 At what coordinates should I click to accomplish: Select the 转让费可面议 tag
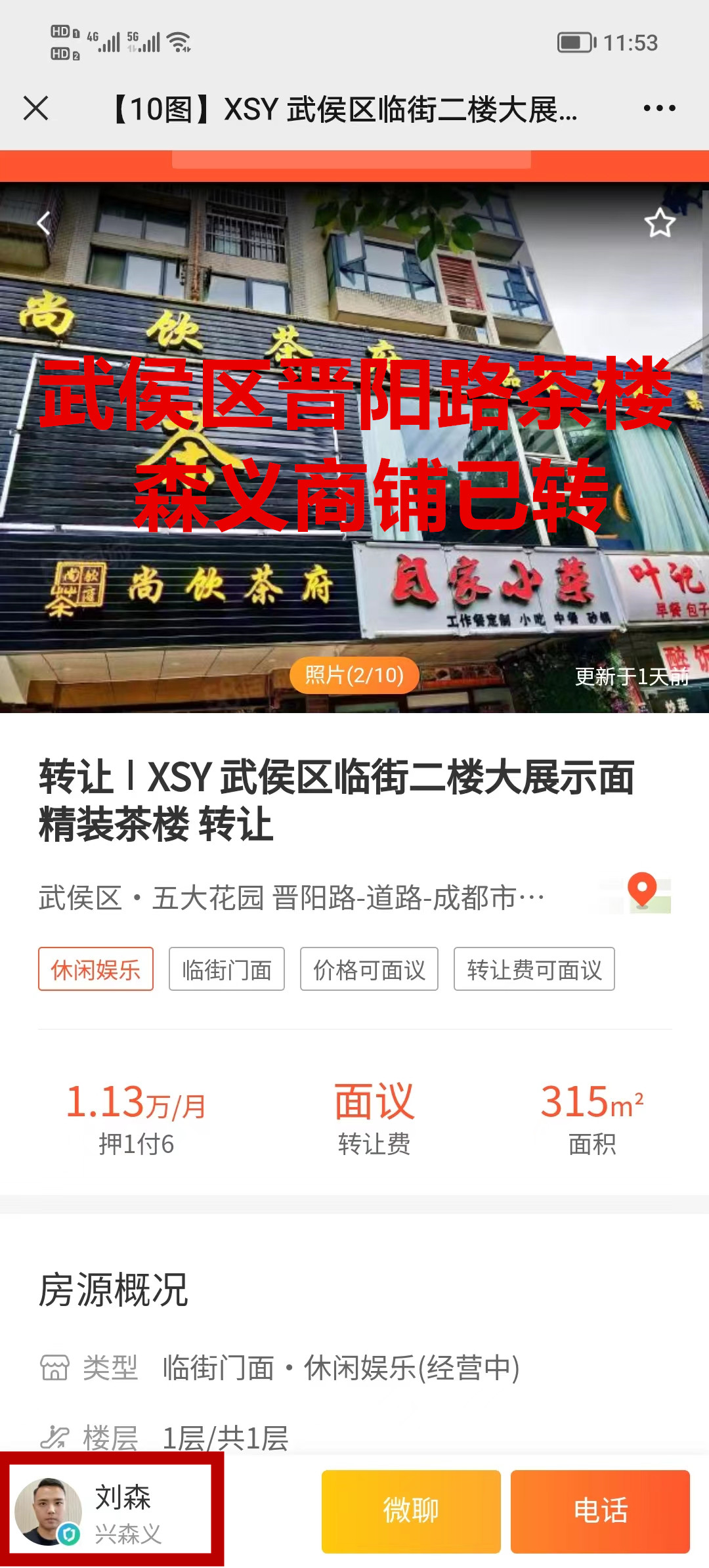pos(534,969)
